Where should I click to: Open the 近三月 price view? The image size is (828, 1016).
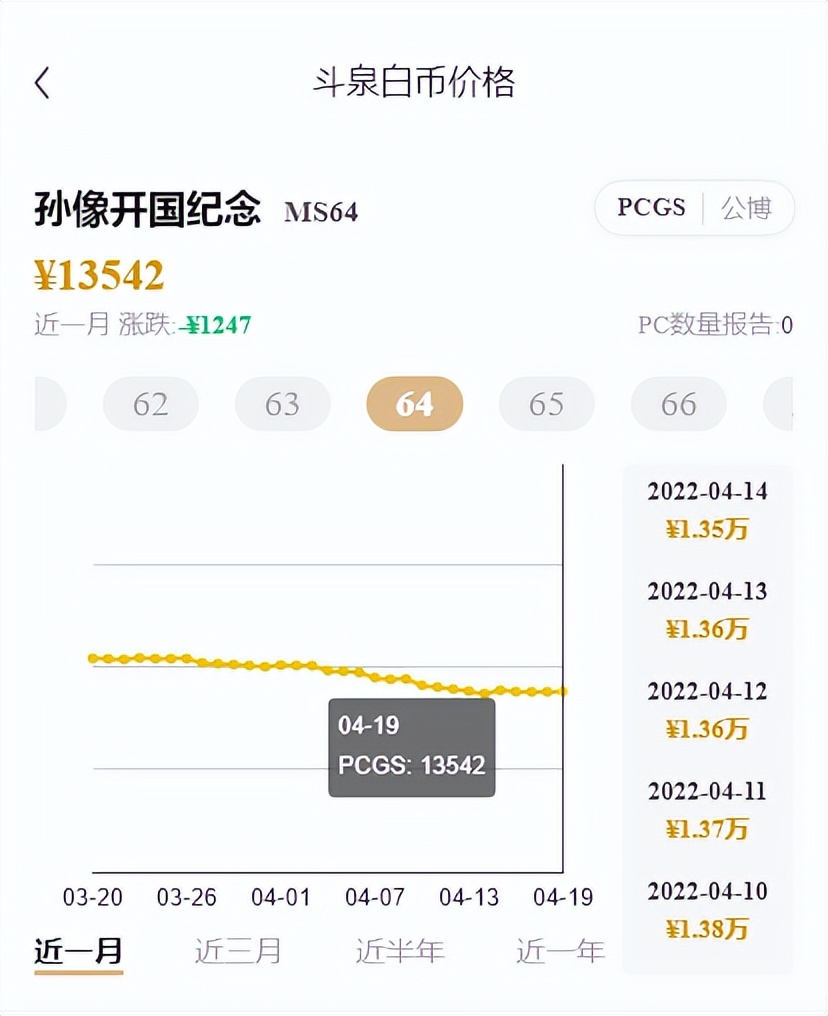(237, 952)
